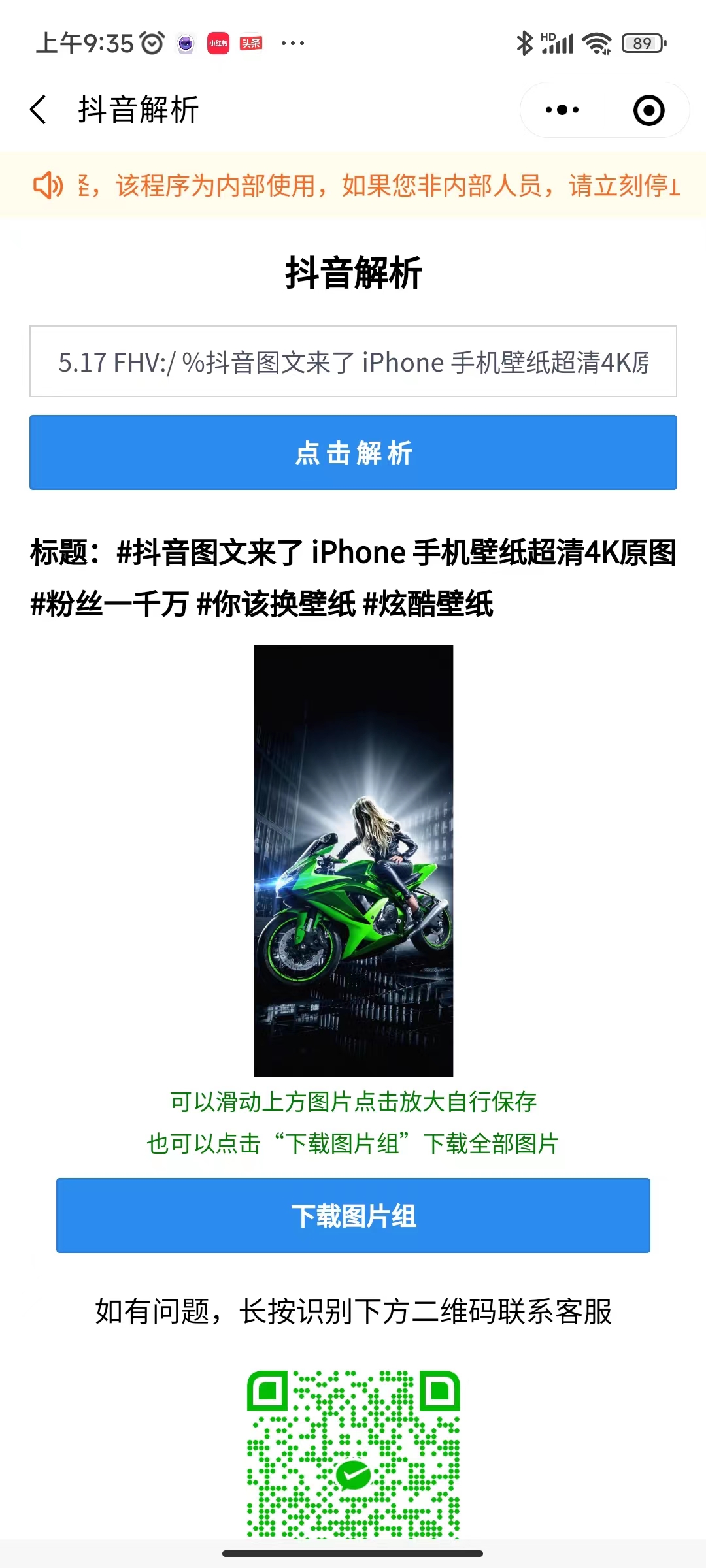
Task: Enlarge the green motorcycle wallpaper image
Action: 353,860
